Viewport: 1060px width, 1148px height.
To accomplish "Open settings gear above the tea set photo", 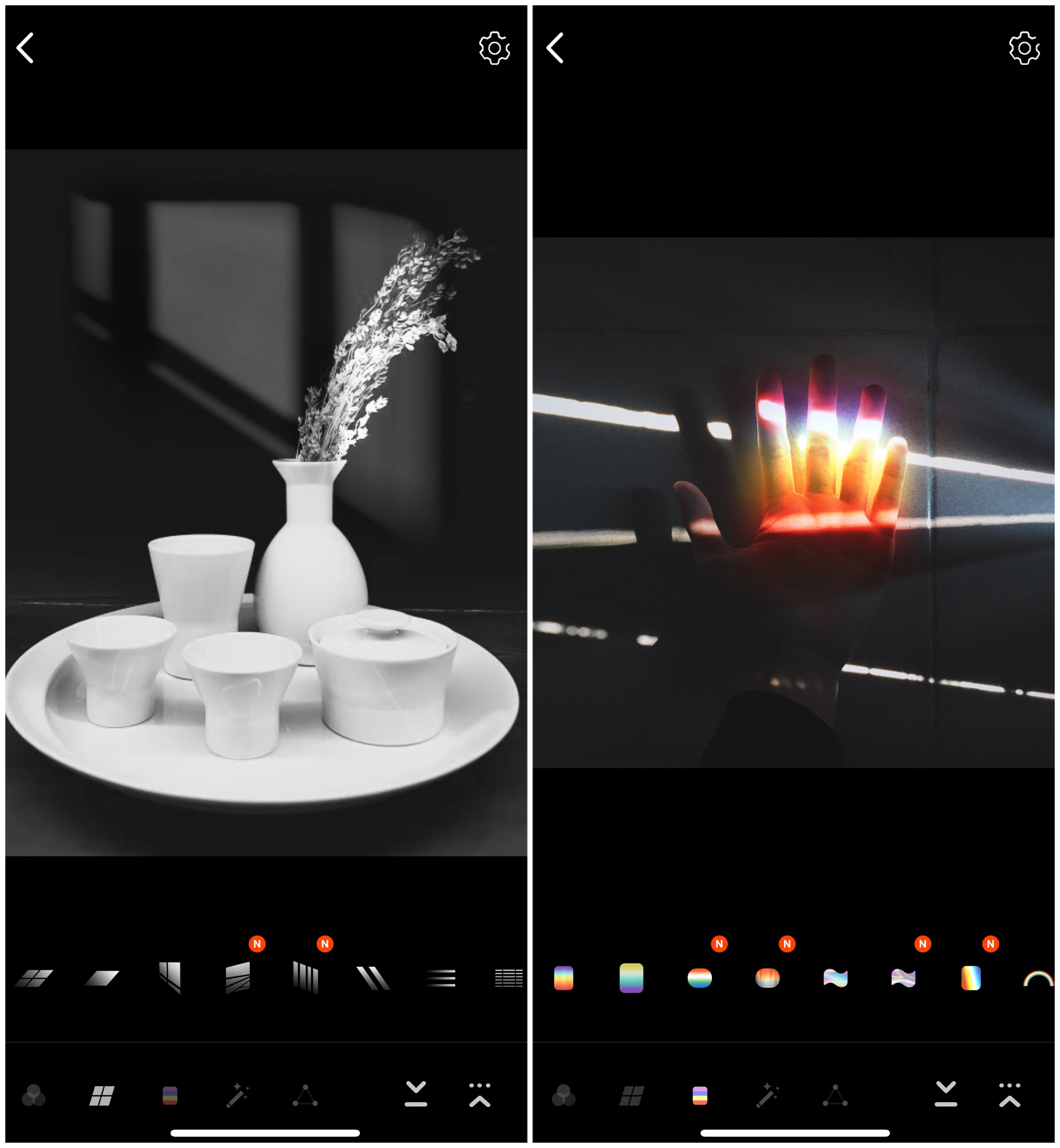I will pos(494,48).
